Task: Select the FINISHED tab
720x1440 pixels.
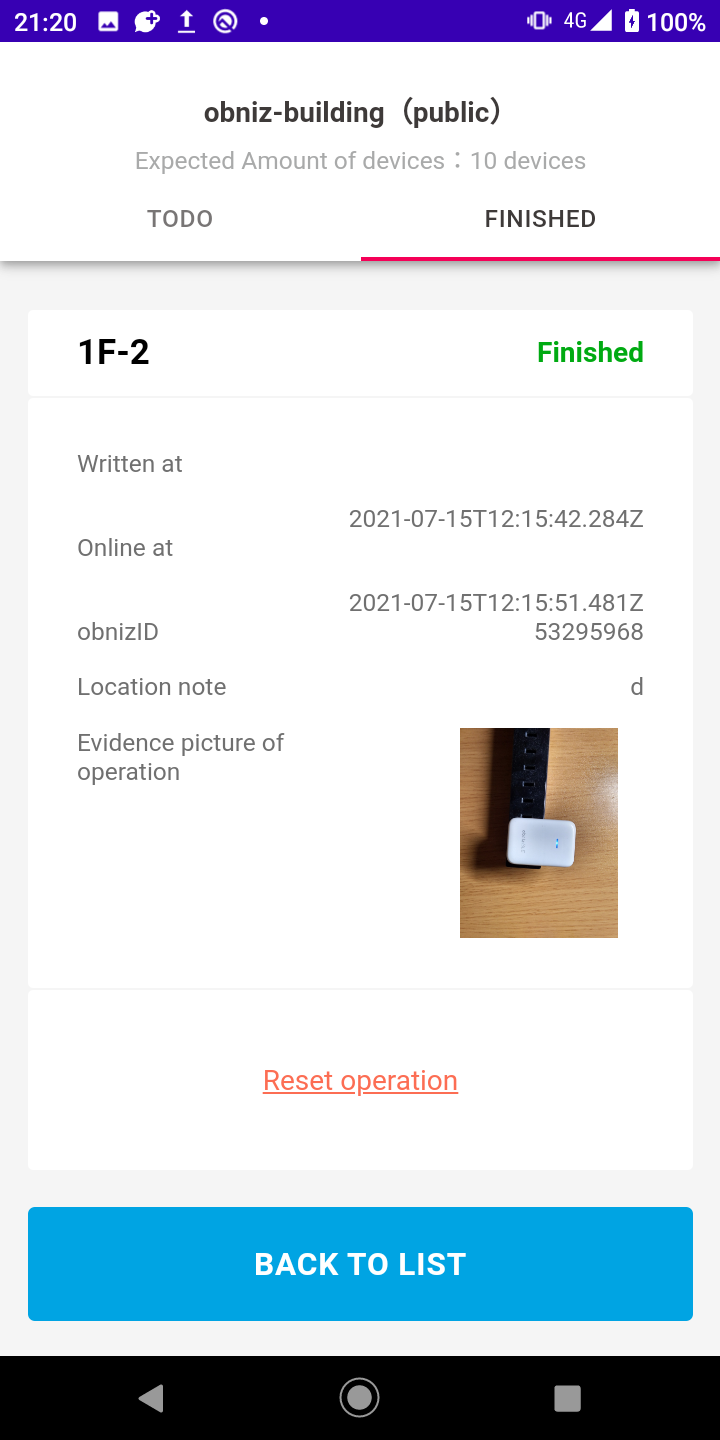Action: pos(540,219)
